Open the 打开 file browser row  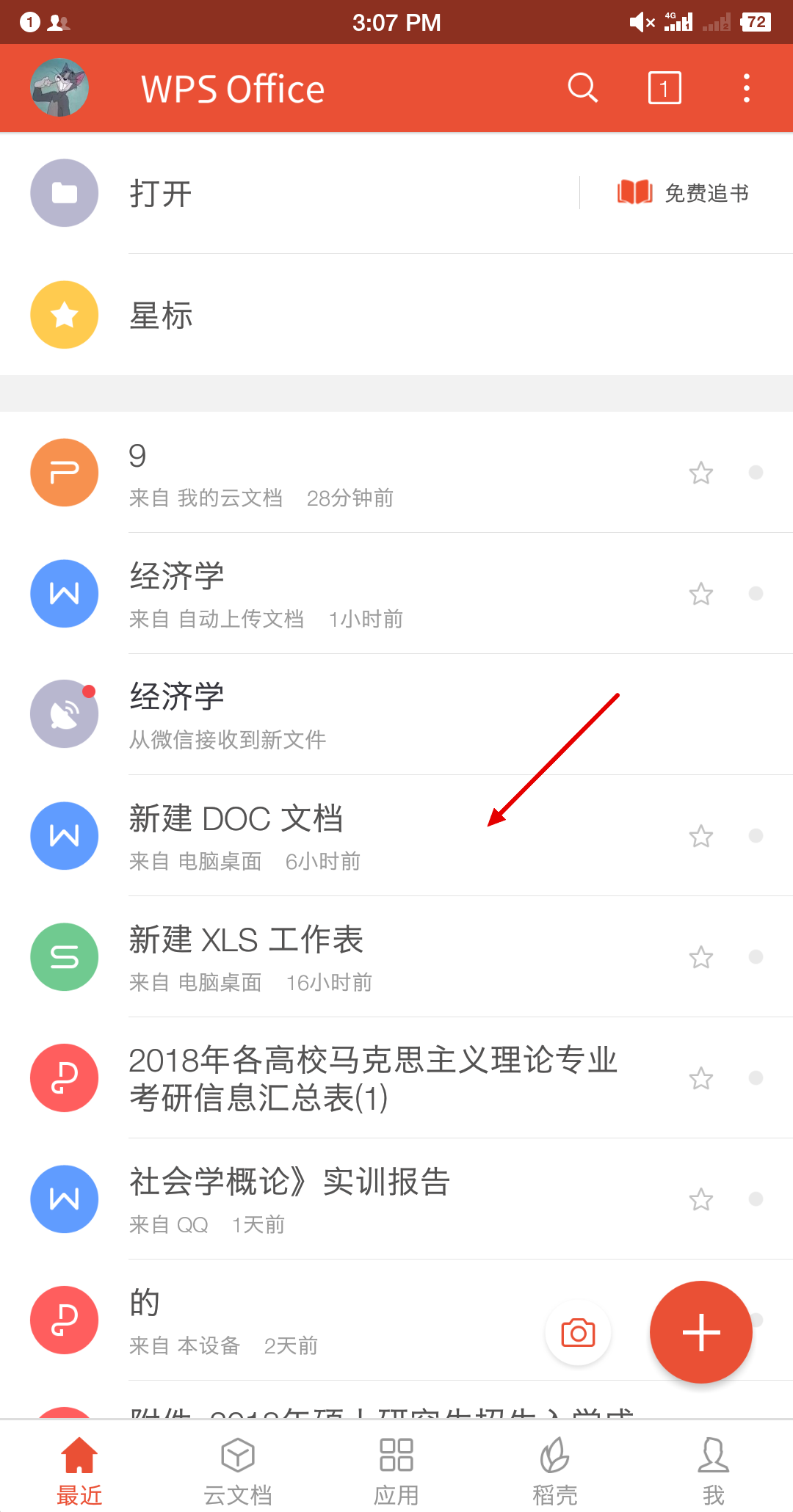click(x=294, y=194)
